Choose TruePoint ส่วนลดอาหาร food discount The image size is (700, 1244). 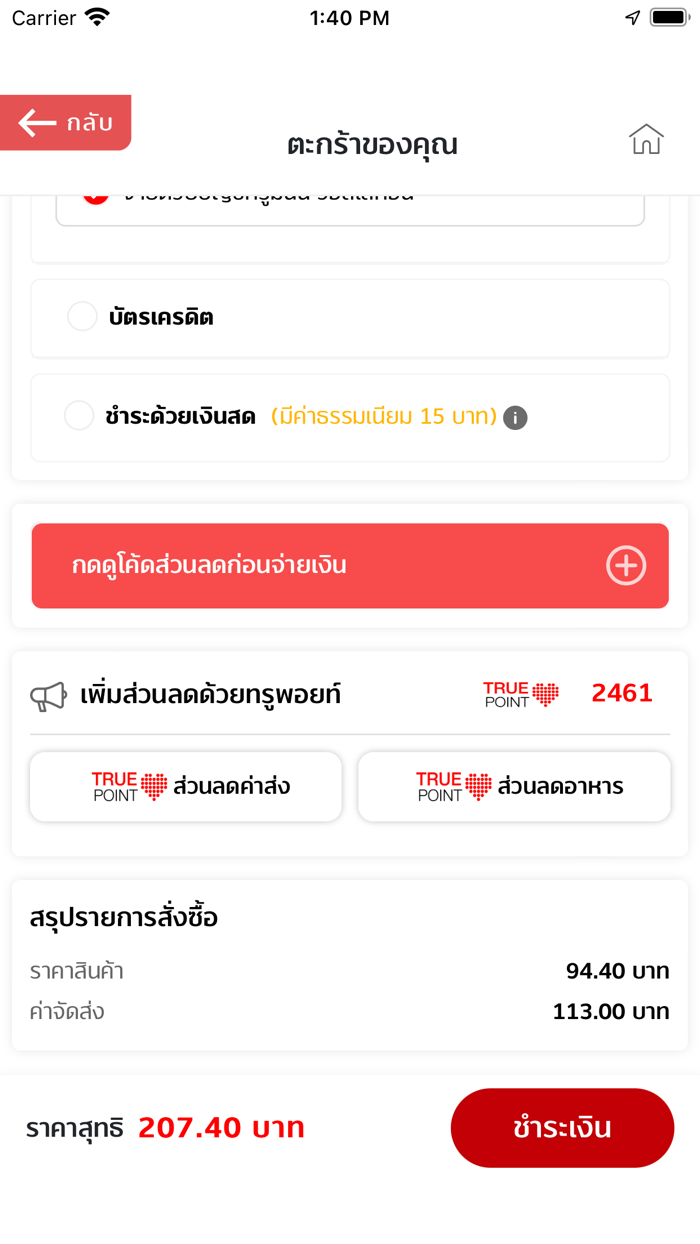tap(514, 787)
